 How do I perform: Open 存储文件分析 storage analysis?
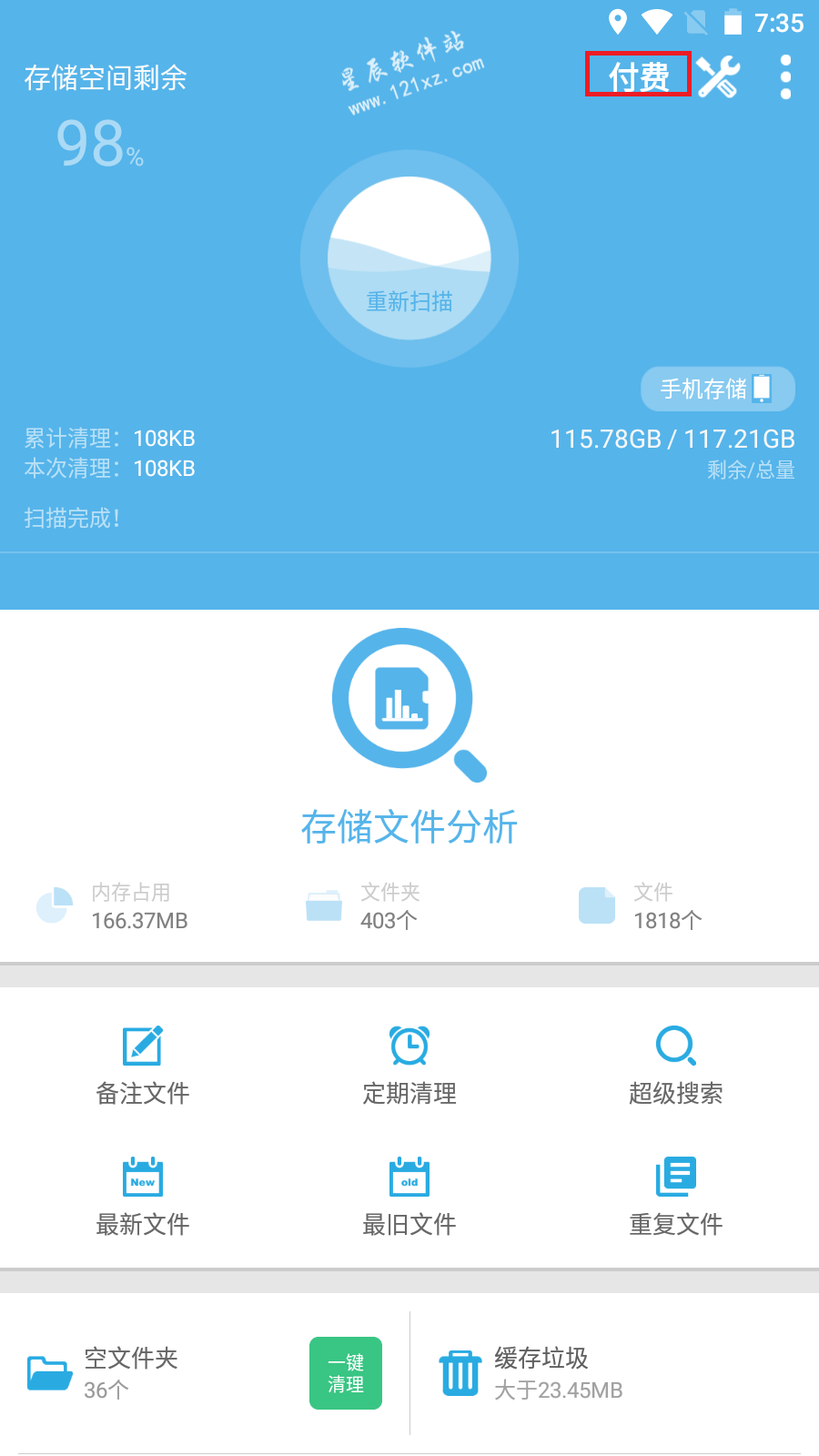(x=409, y=737)
